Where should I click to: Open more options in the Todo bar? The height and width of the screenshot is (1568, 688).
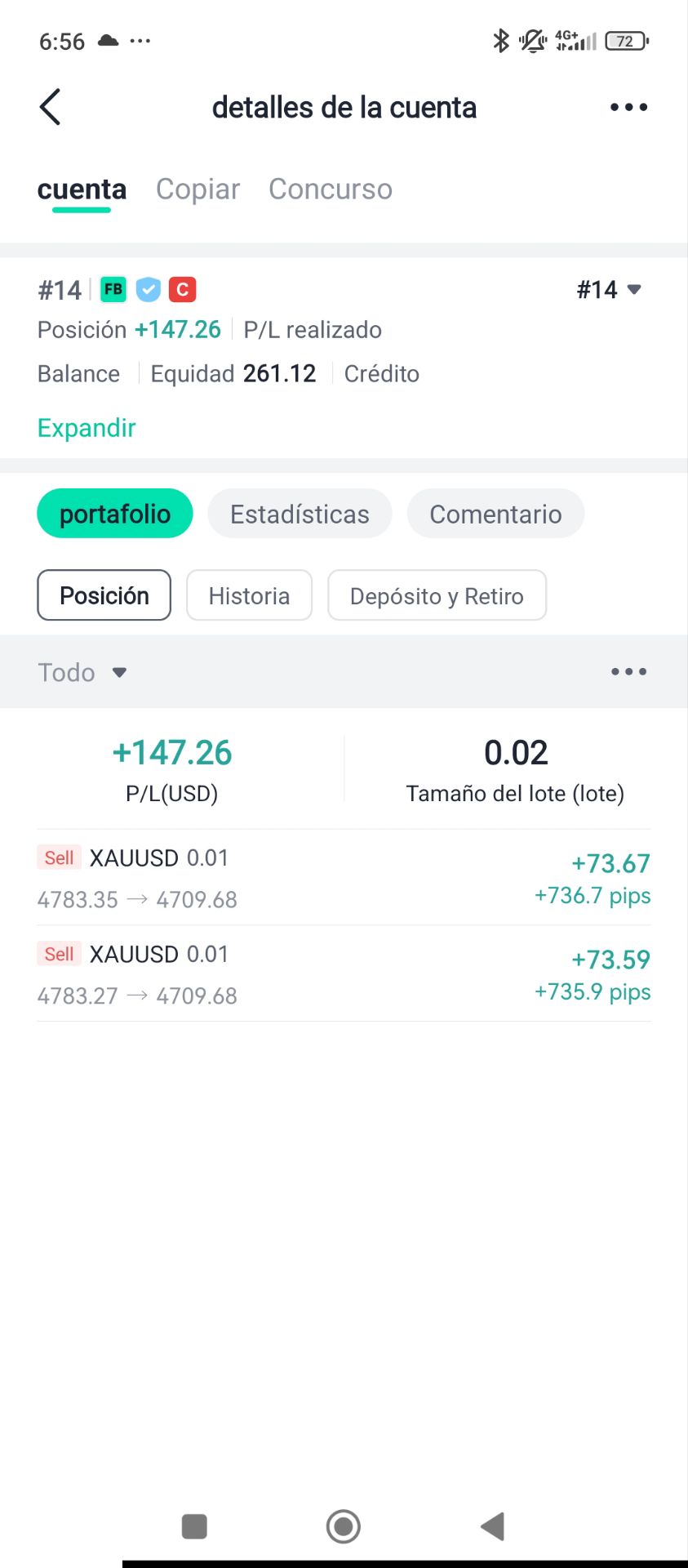[628, 672]
